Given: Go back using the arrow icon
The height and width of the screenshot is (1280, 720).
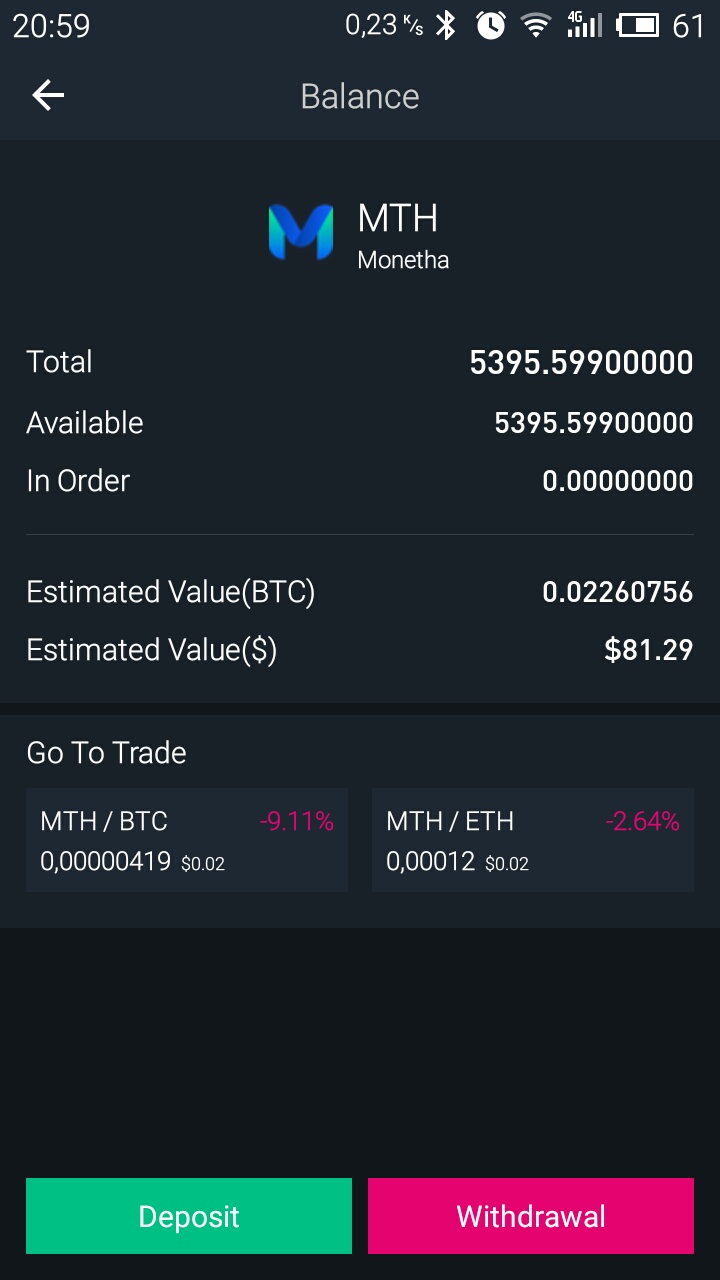Looking at the screenshot, I should tap(48, 96).
